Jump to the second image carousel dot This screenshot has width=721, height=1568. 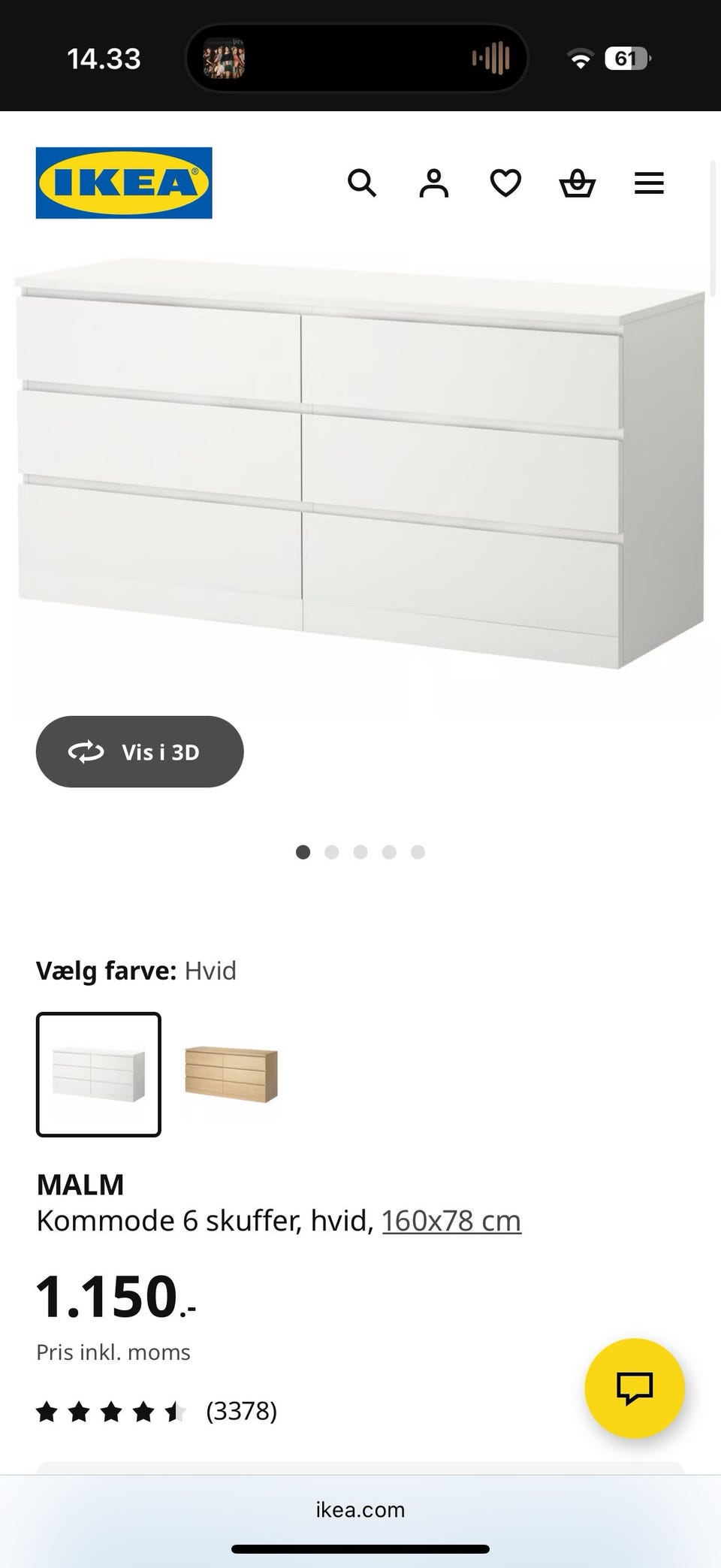pyautogui.click(x=333, y=852)
